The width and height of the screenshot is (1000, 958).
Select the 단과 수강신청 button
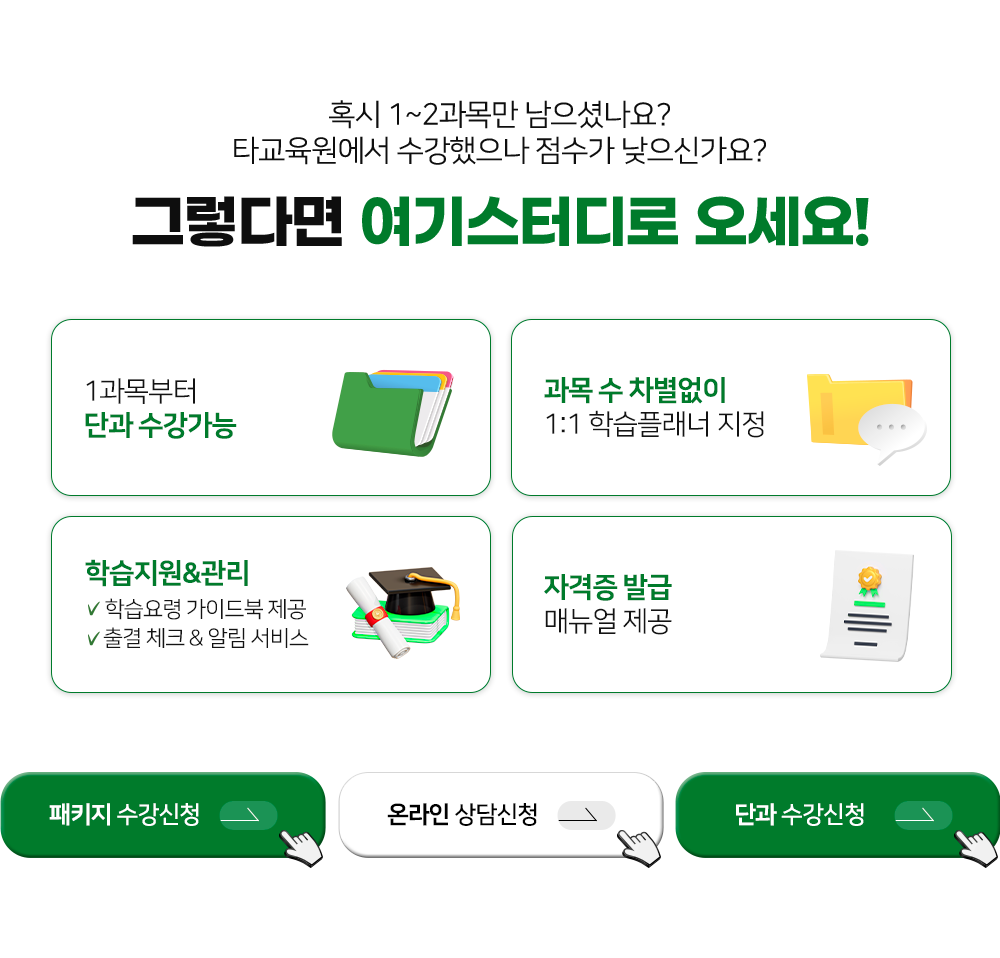click(x=837, y=815)
